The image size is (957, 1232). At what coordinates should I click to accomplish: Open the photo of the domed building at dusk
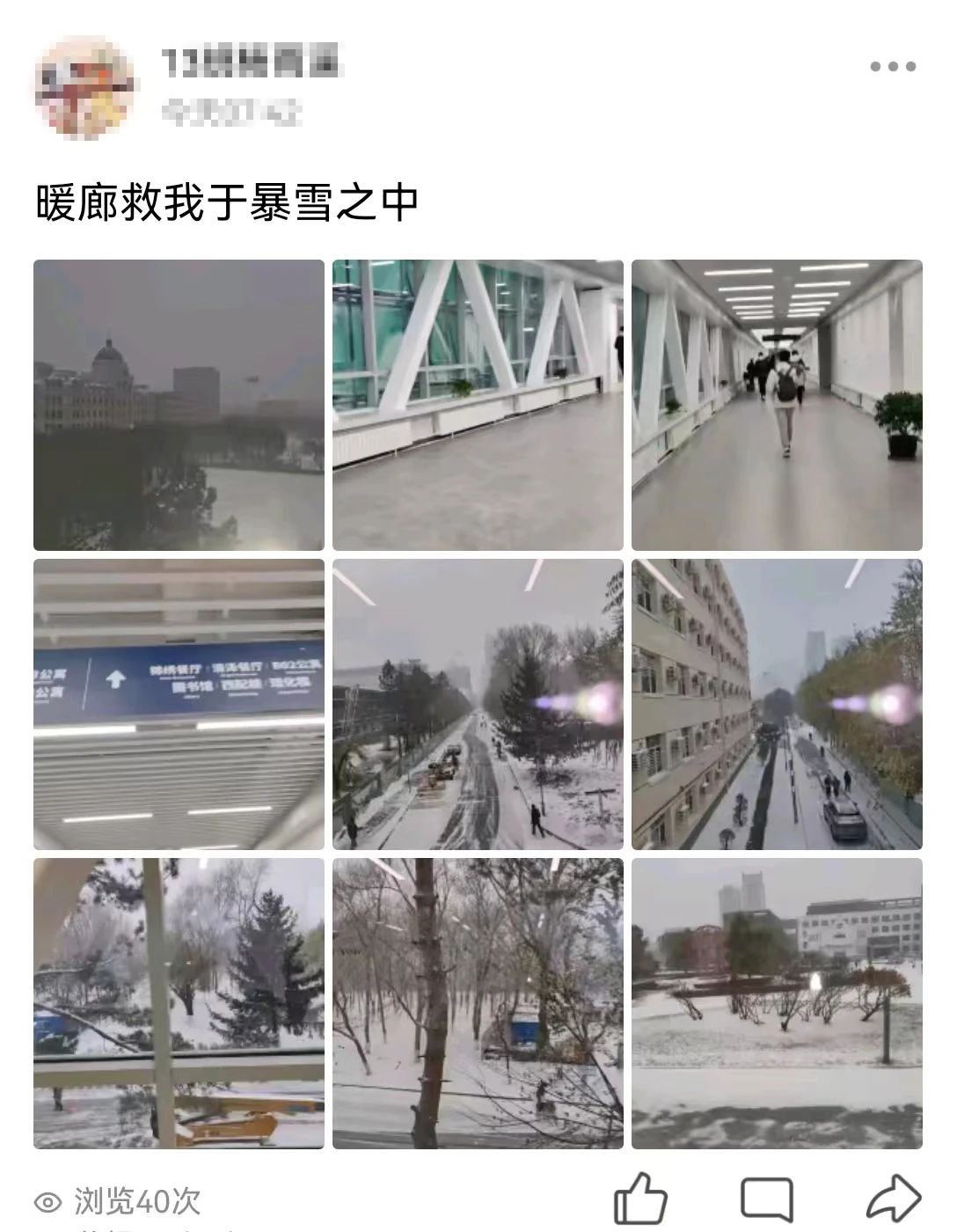coord(179,405)
